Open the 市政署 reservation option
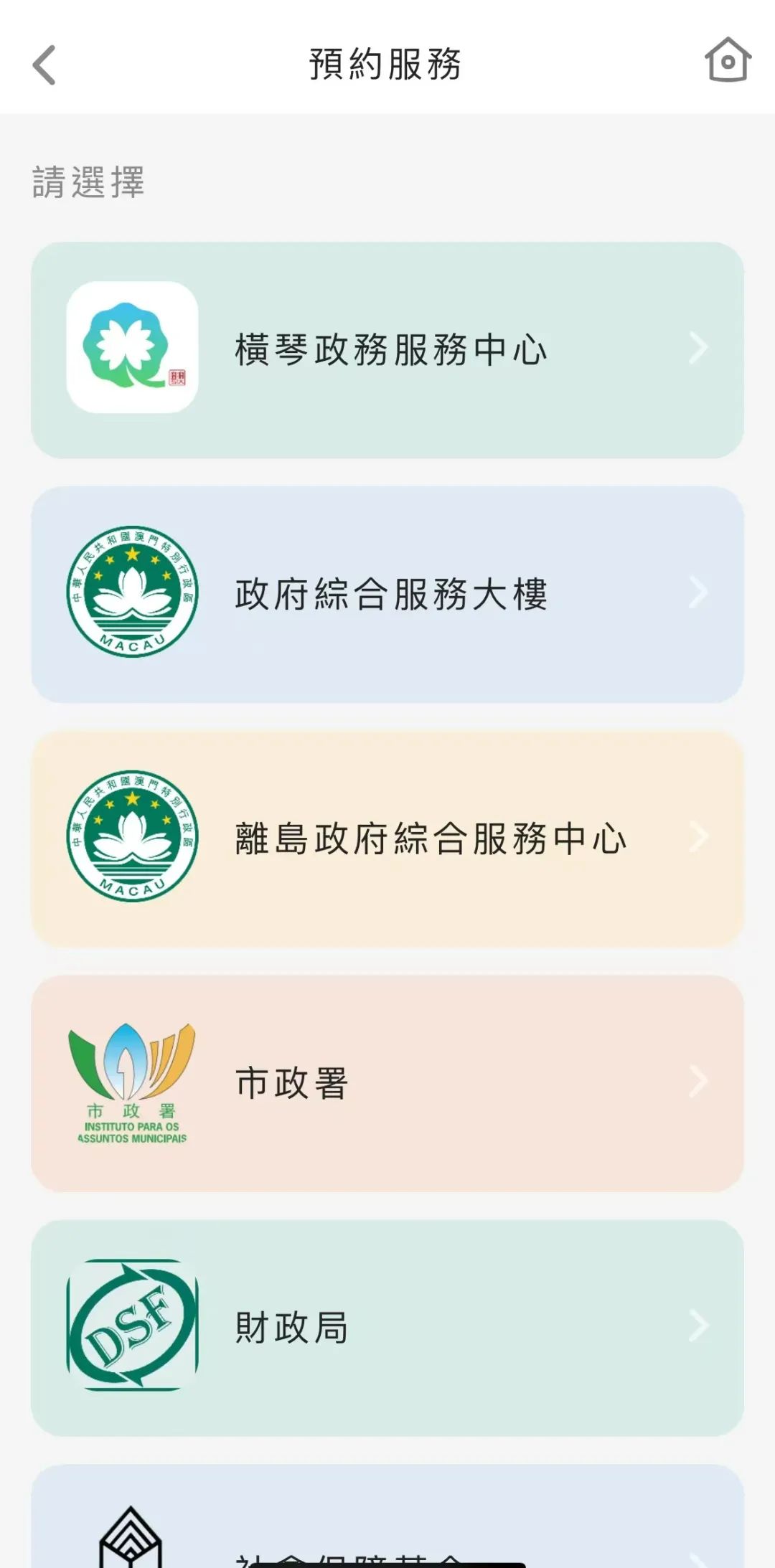 (x=387, y=1083)
